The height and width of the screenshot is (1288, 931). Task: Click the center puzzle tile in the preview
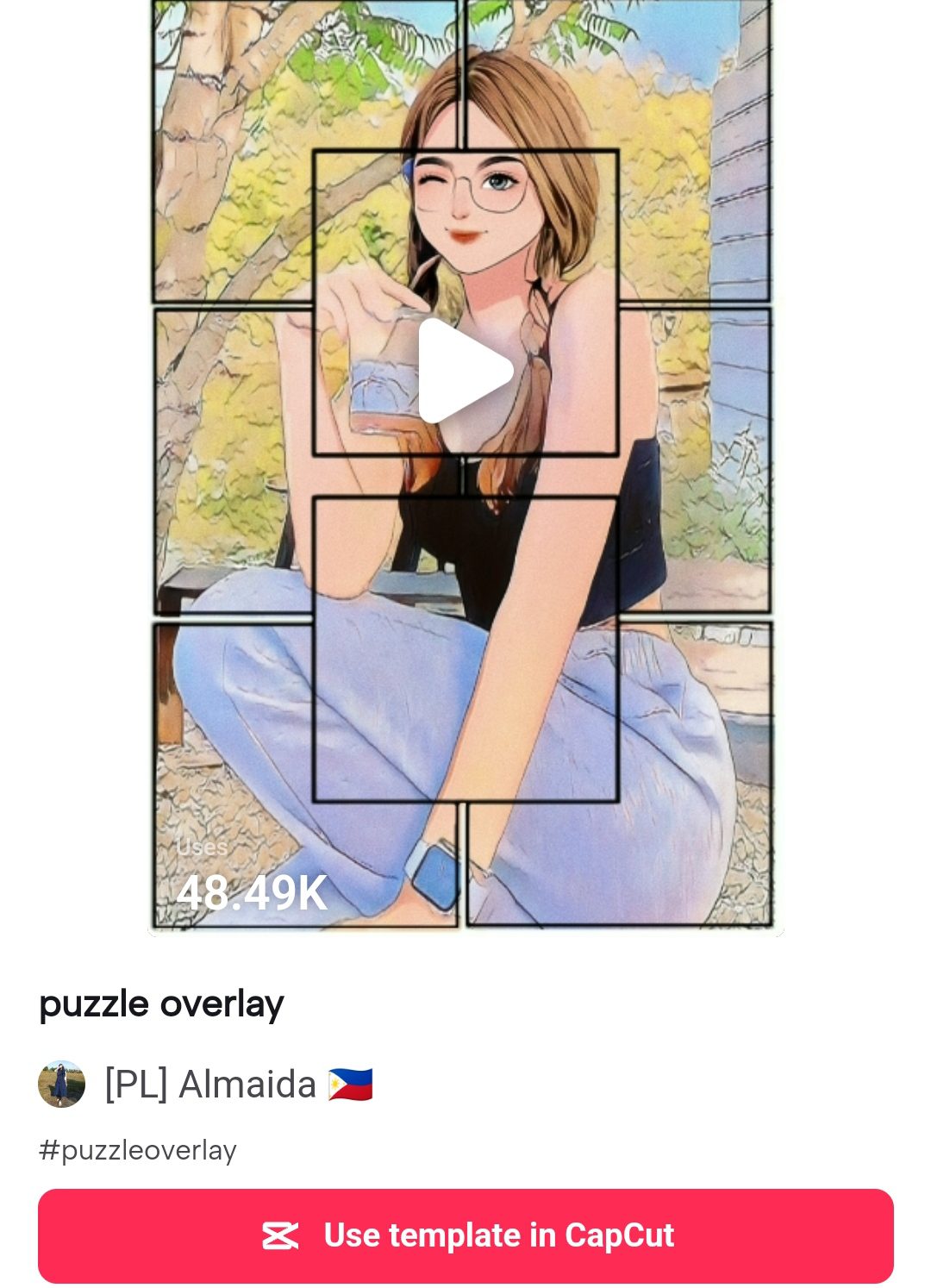(x=465, y=302)
